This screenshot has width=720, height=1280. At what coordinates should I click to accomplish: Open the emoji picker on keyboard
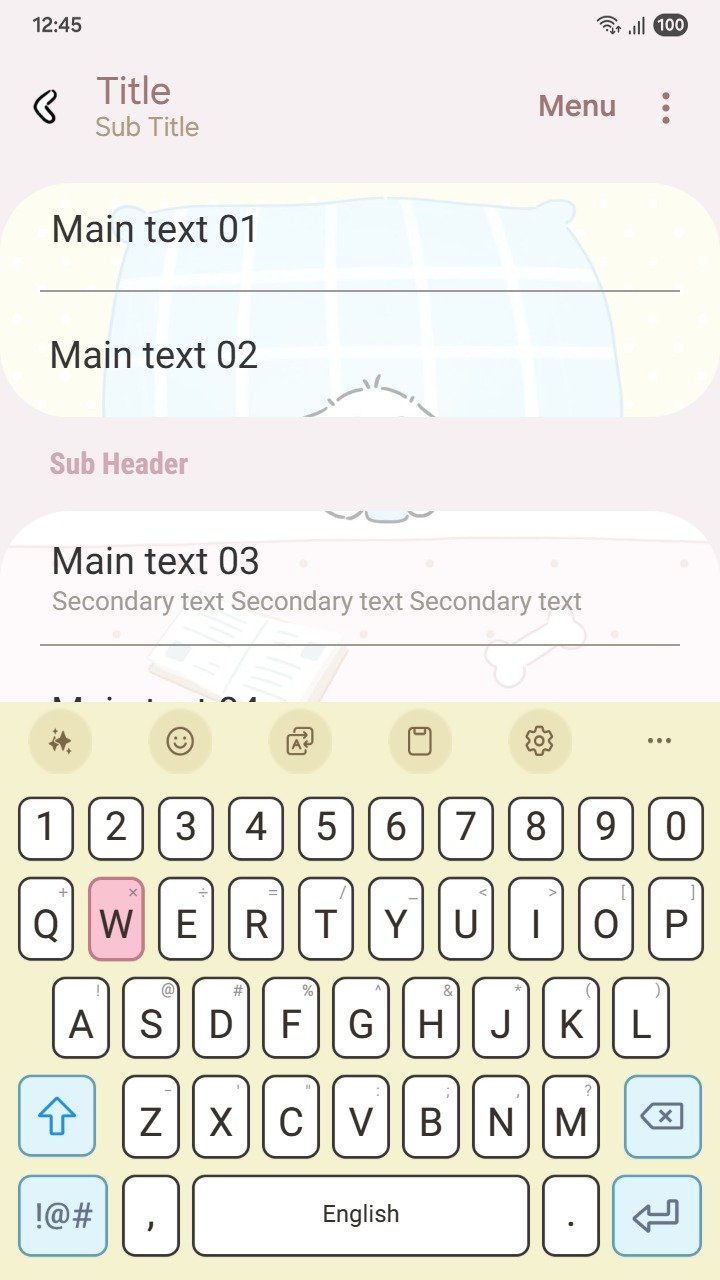pyautogui.click(x=180, y=741)
